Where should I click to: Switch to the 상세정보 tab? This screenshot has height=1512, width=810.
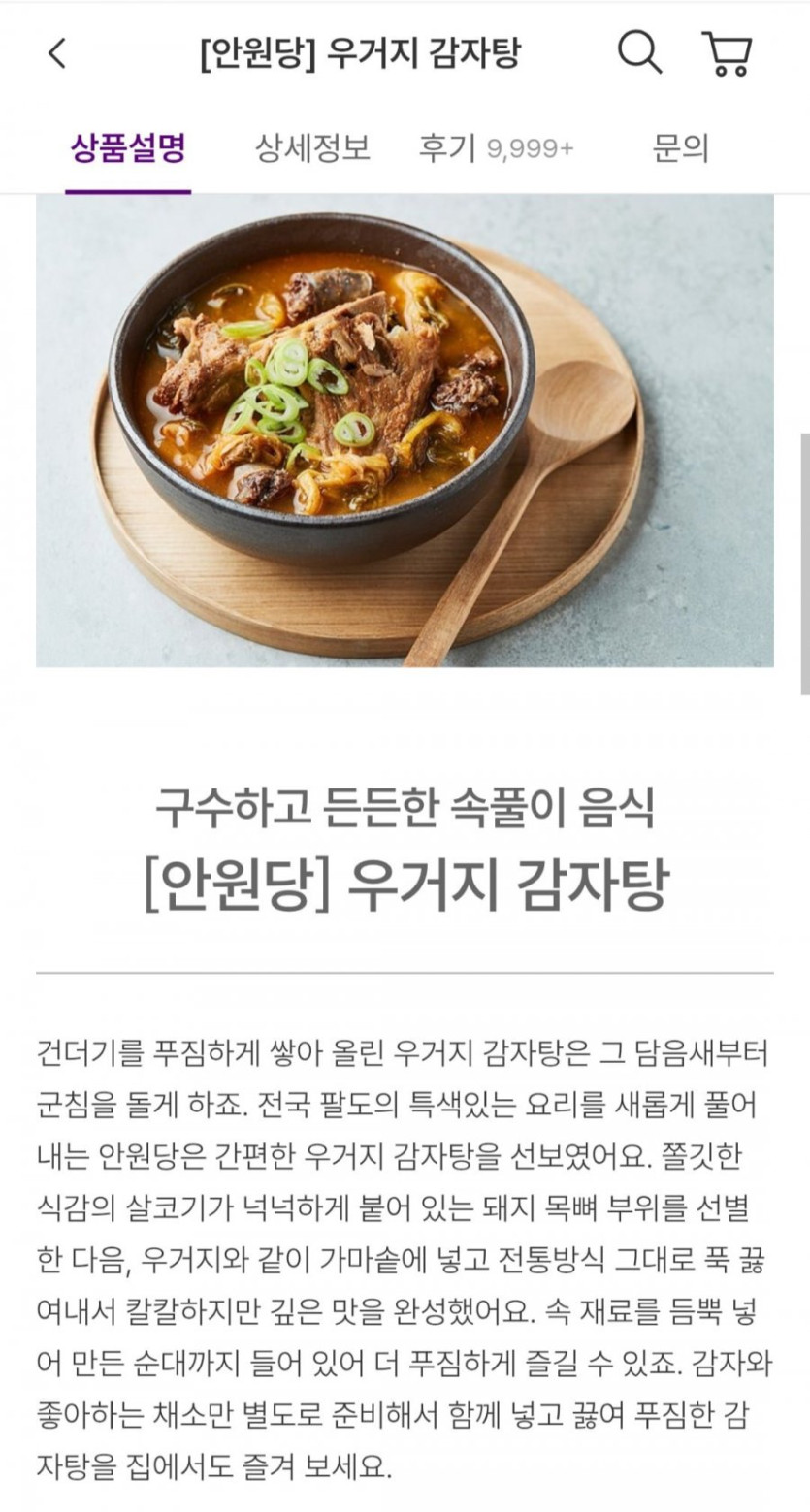(x=312, y=148)
